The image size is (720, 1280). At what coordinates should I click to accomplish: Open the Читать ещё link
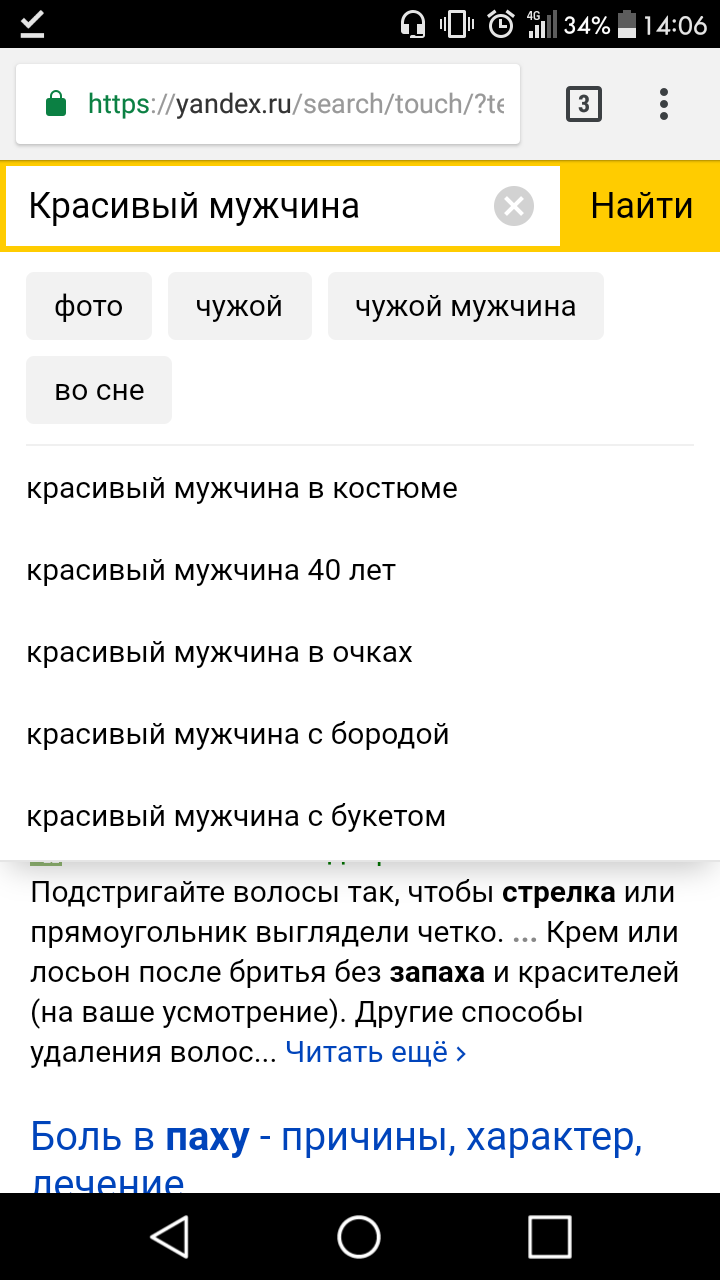(376, 1053)
